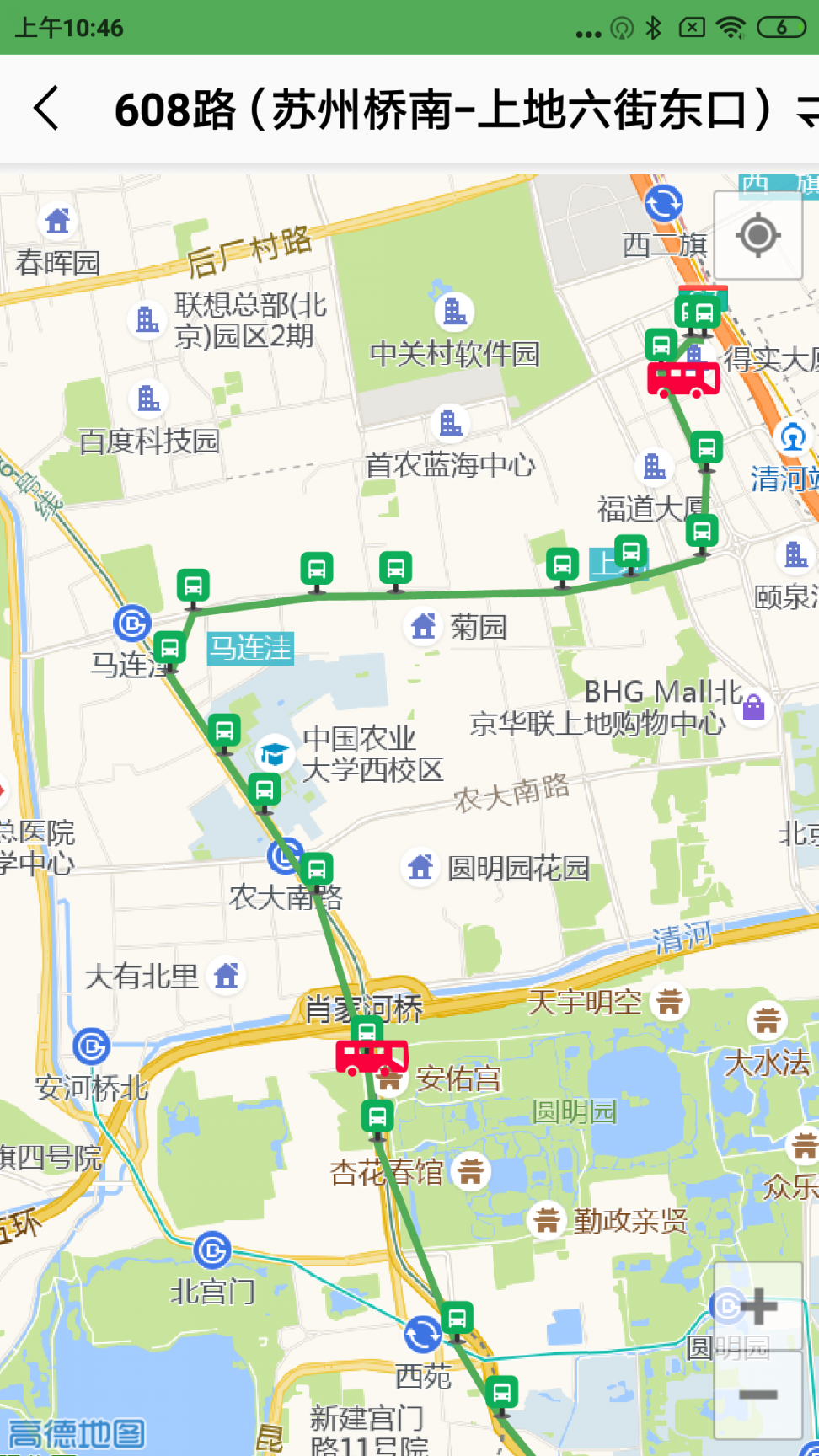
Task: Zoom in on the map
Action: tap(757, 1307)
